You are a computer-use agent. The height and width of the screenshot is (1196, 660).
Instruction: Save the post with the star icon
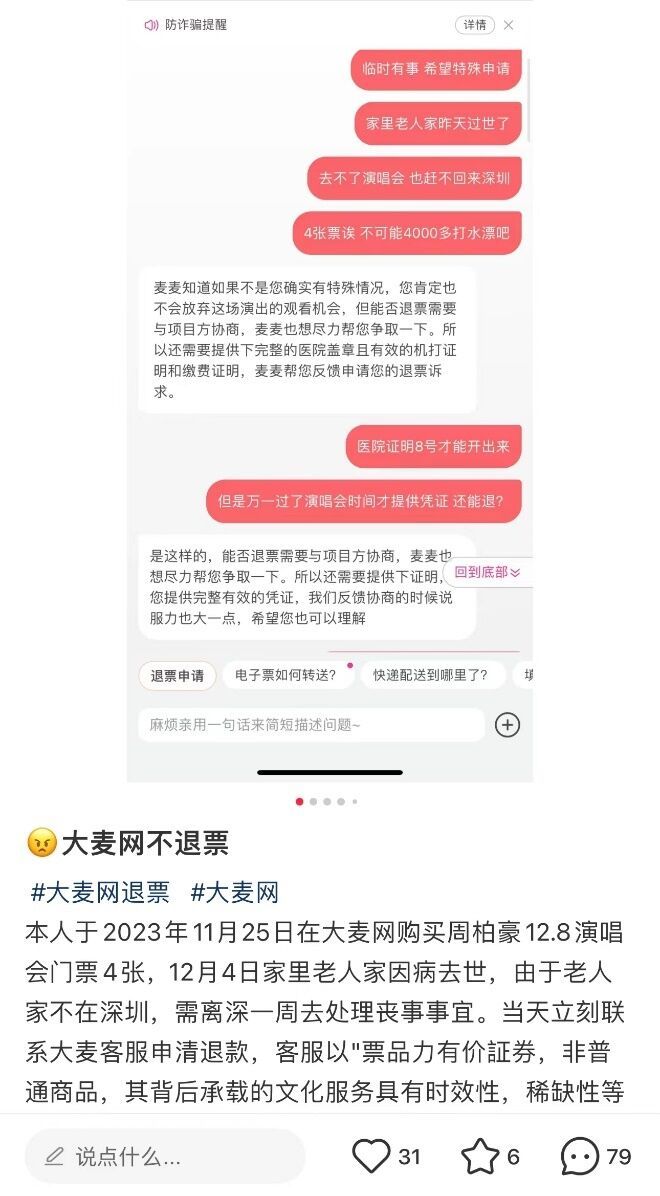pyautogui.click(x=480, y=1156)
